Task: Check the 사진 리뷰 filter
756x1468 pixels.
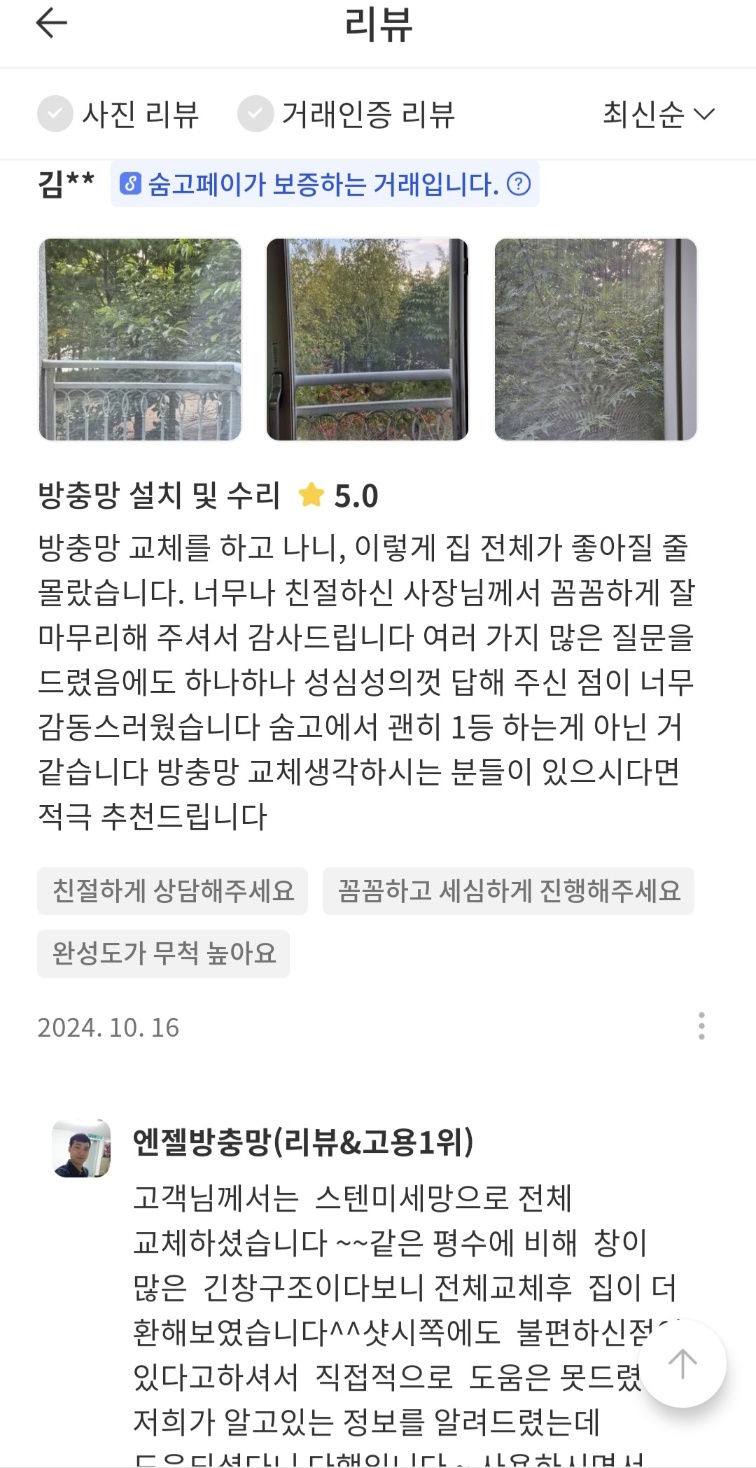Action: [118, 114]
